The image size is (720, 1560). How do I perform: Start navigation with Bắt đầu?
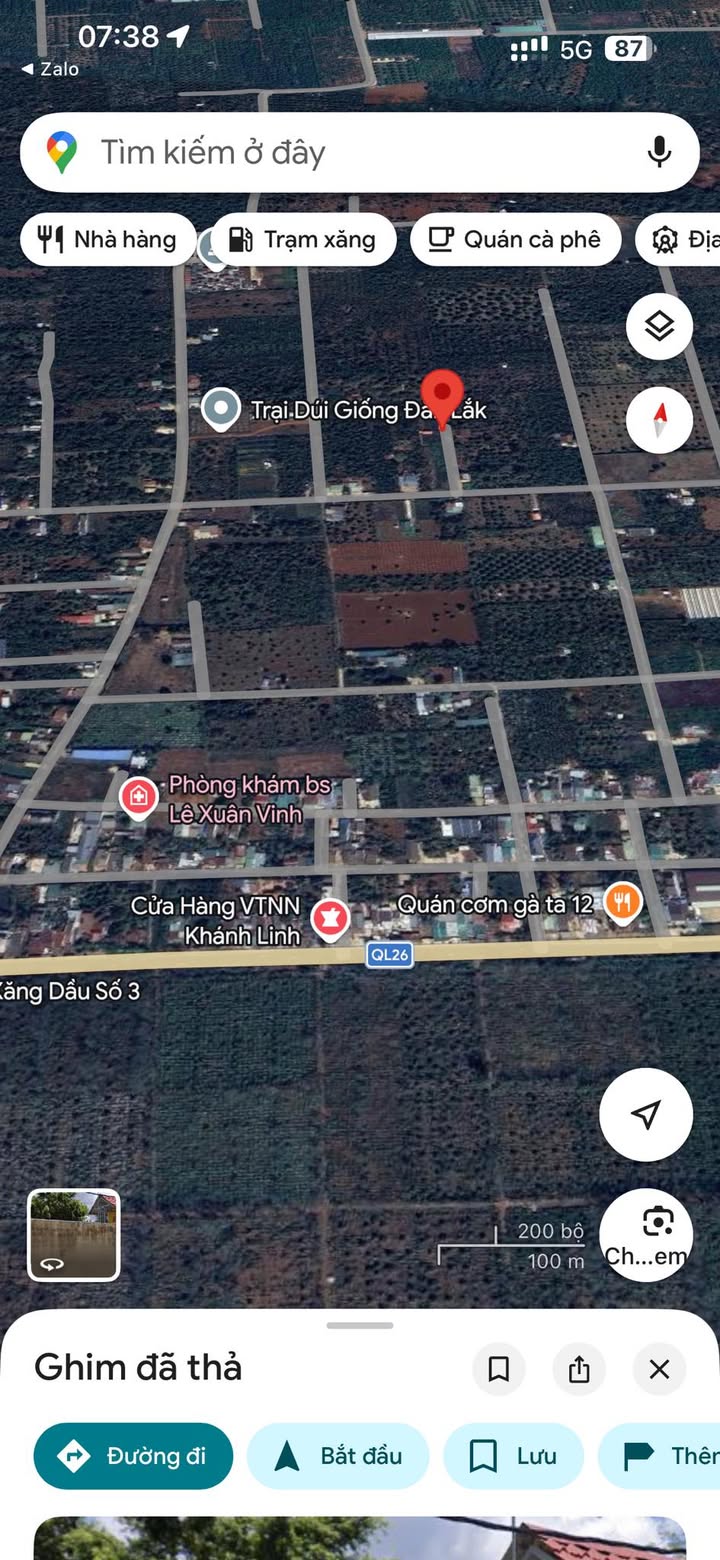338,1456
